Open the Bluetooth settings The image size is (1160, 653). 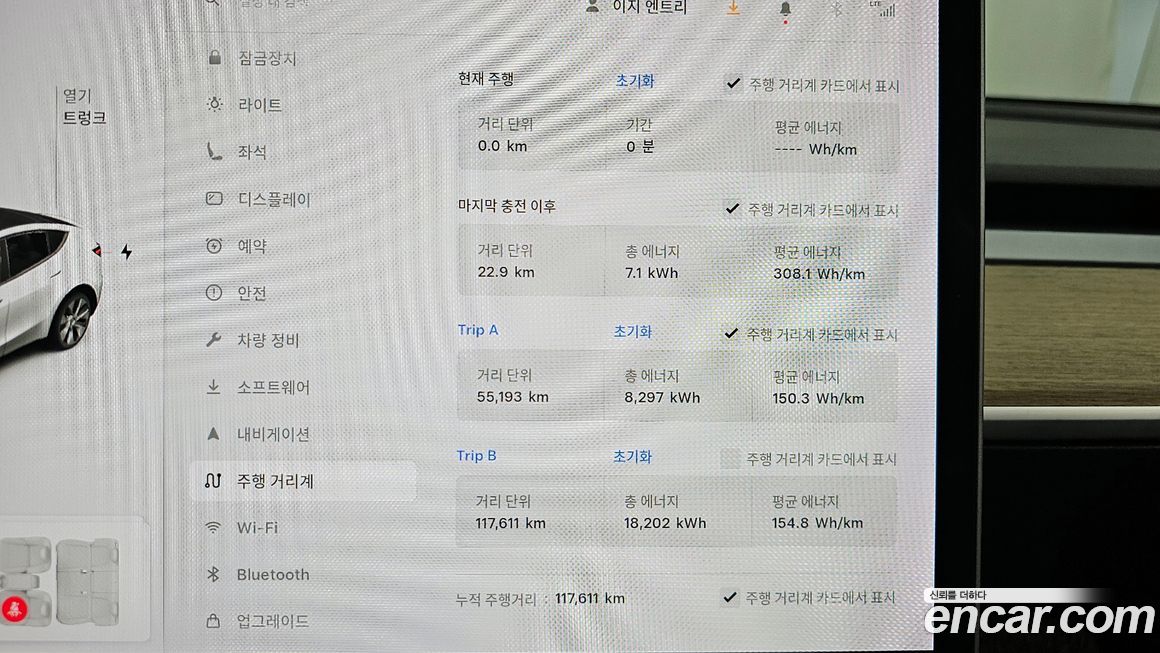point(272,574)
